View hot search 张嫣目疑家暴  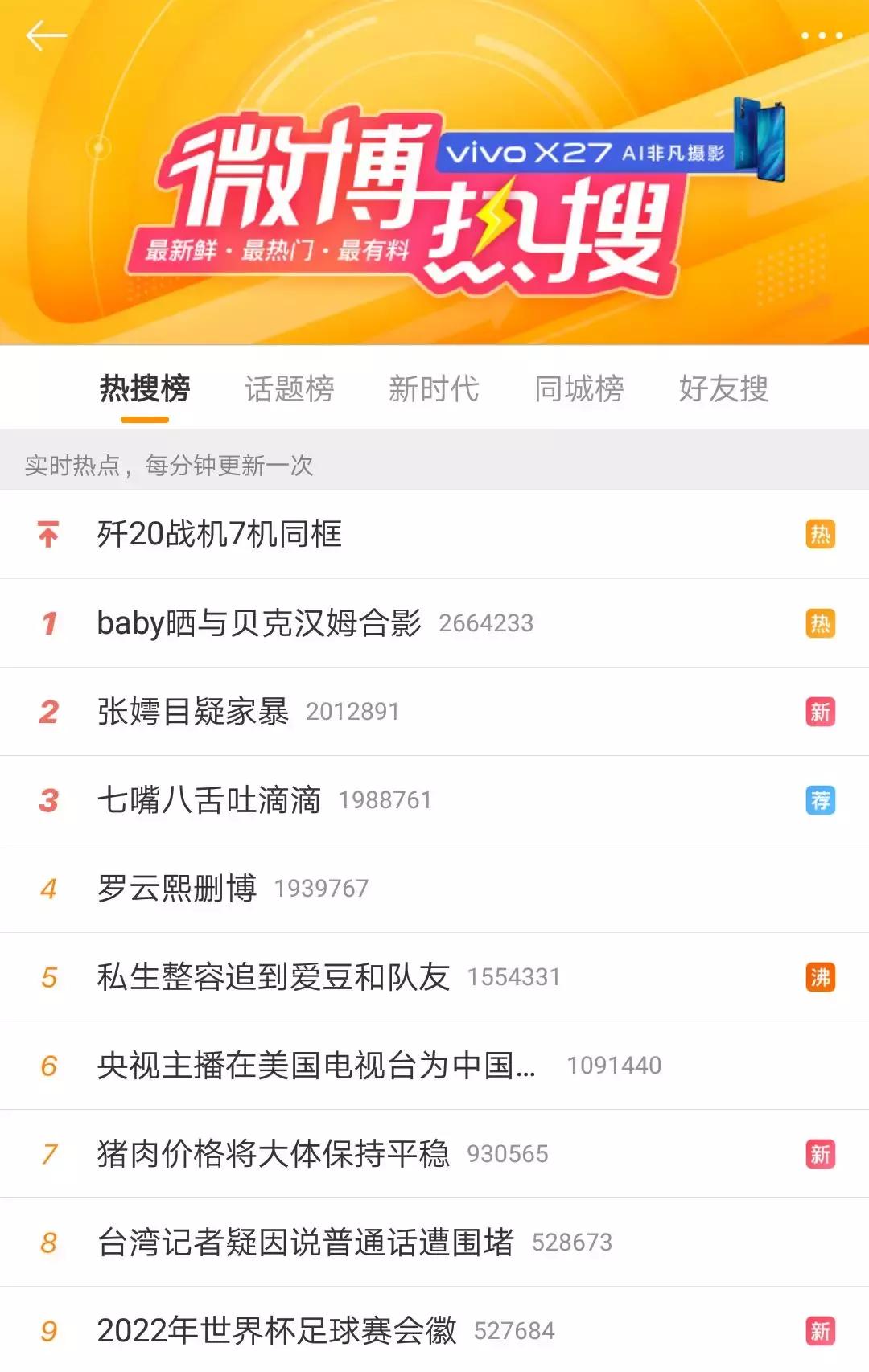pos(193,712)
